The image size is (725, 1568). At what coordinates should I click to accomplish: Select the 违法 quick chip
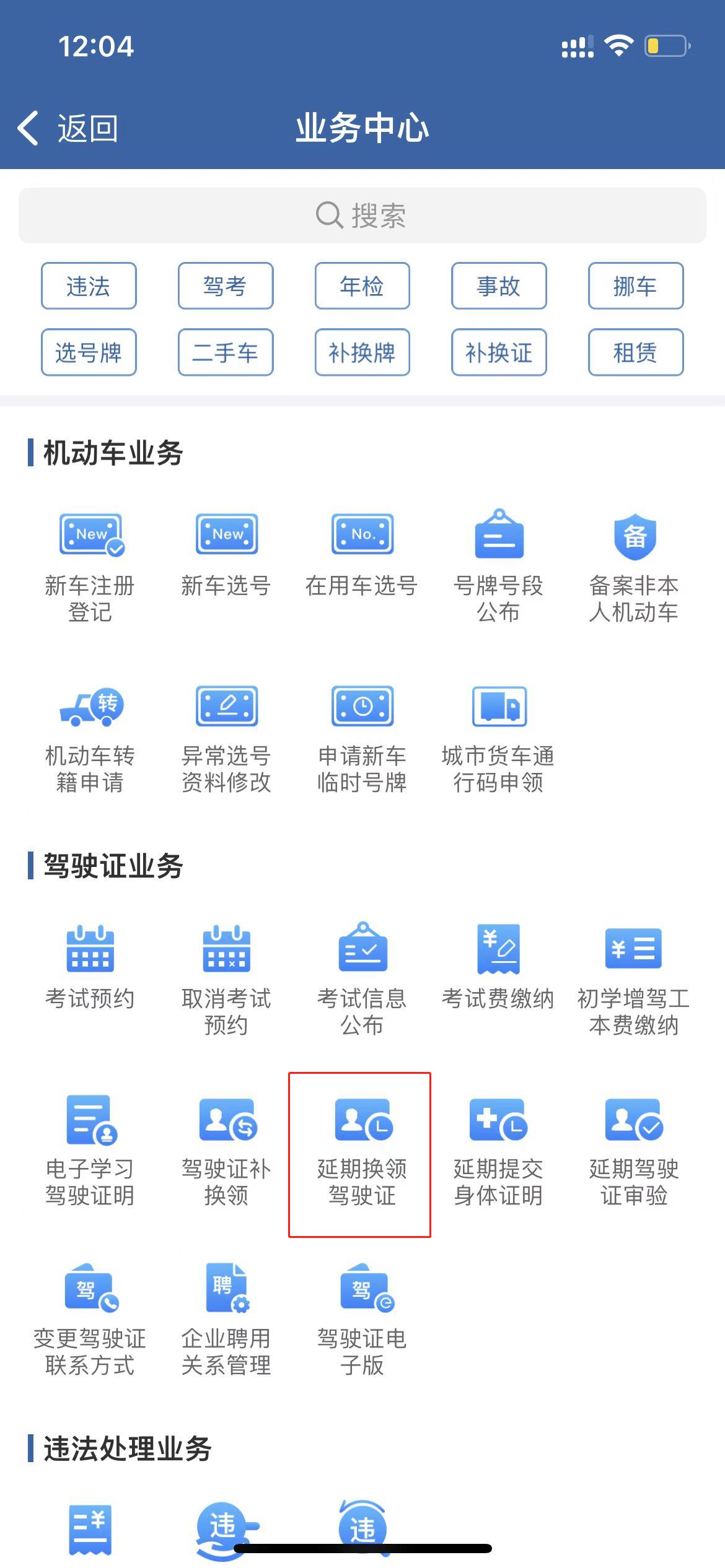(89, 286)
